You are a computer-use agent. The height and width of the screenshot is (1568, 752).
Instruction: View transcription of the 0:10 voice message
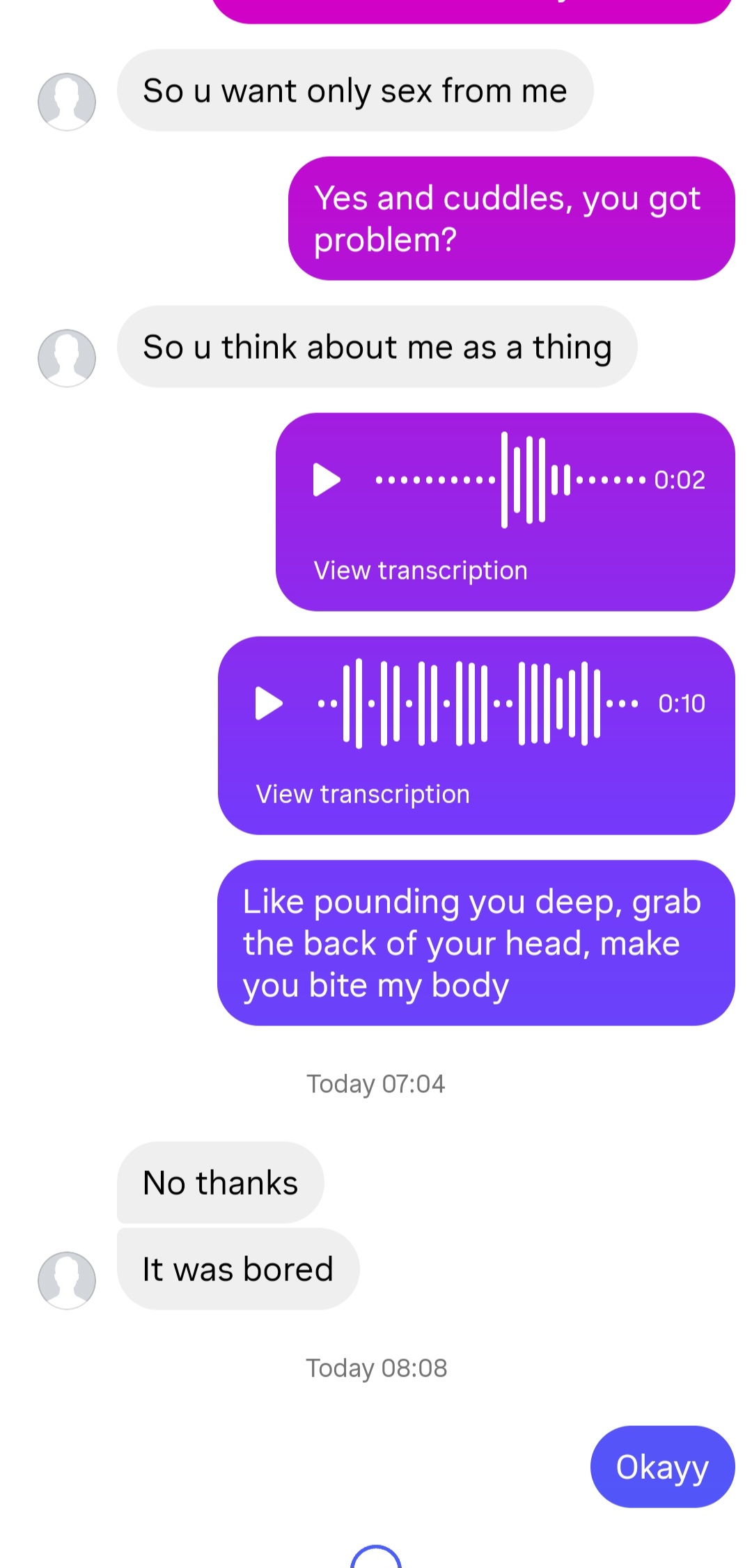pyautogui.click(x=362, y=794)
